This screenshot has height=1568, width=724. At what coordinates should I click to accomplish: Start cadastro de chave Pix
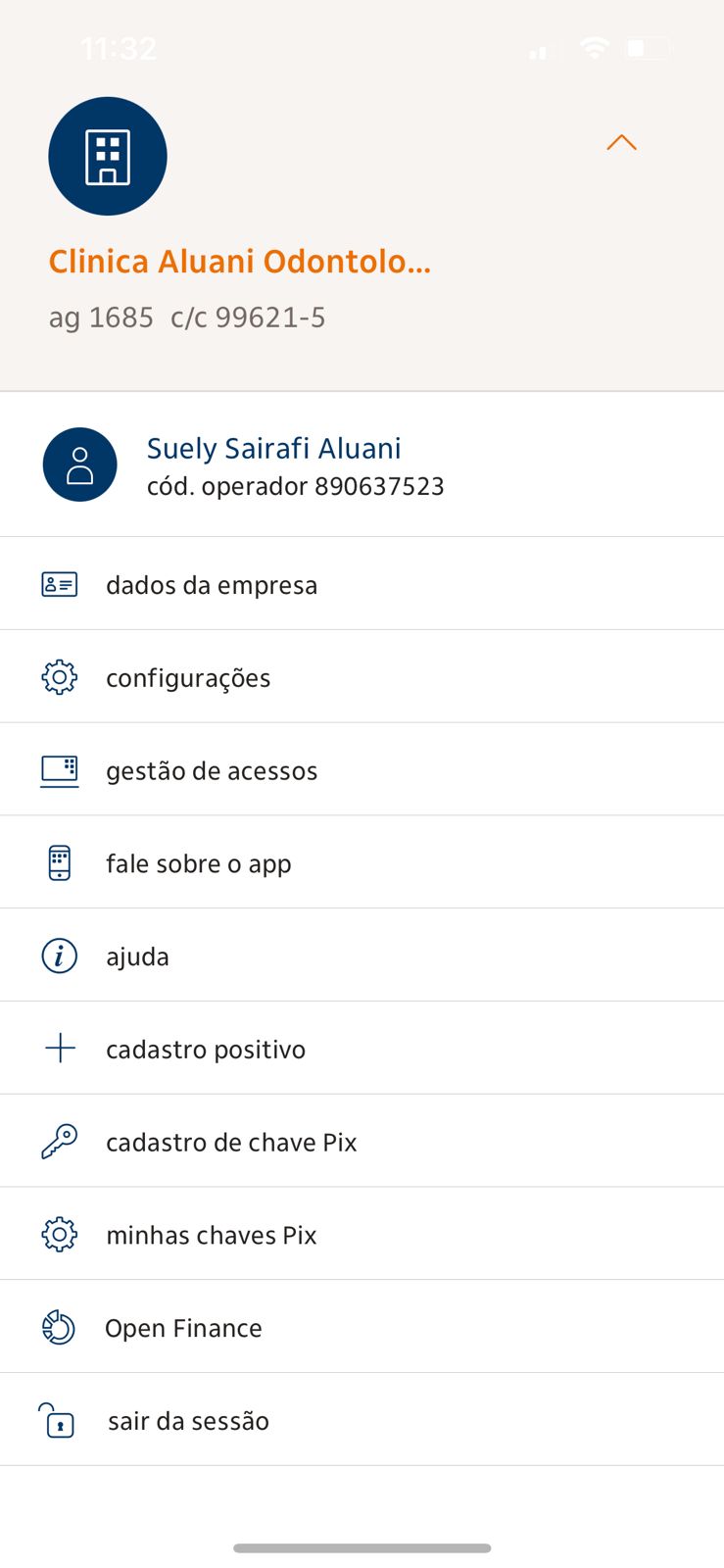tap(231, 1143)
